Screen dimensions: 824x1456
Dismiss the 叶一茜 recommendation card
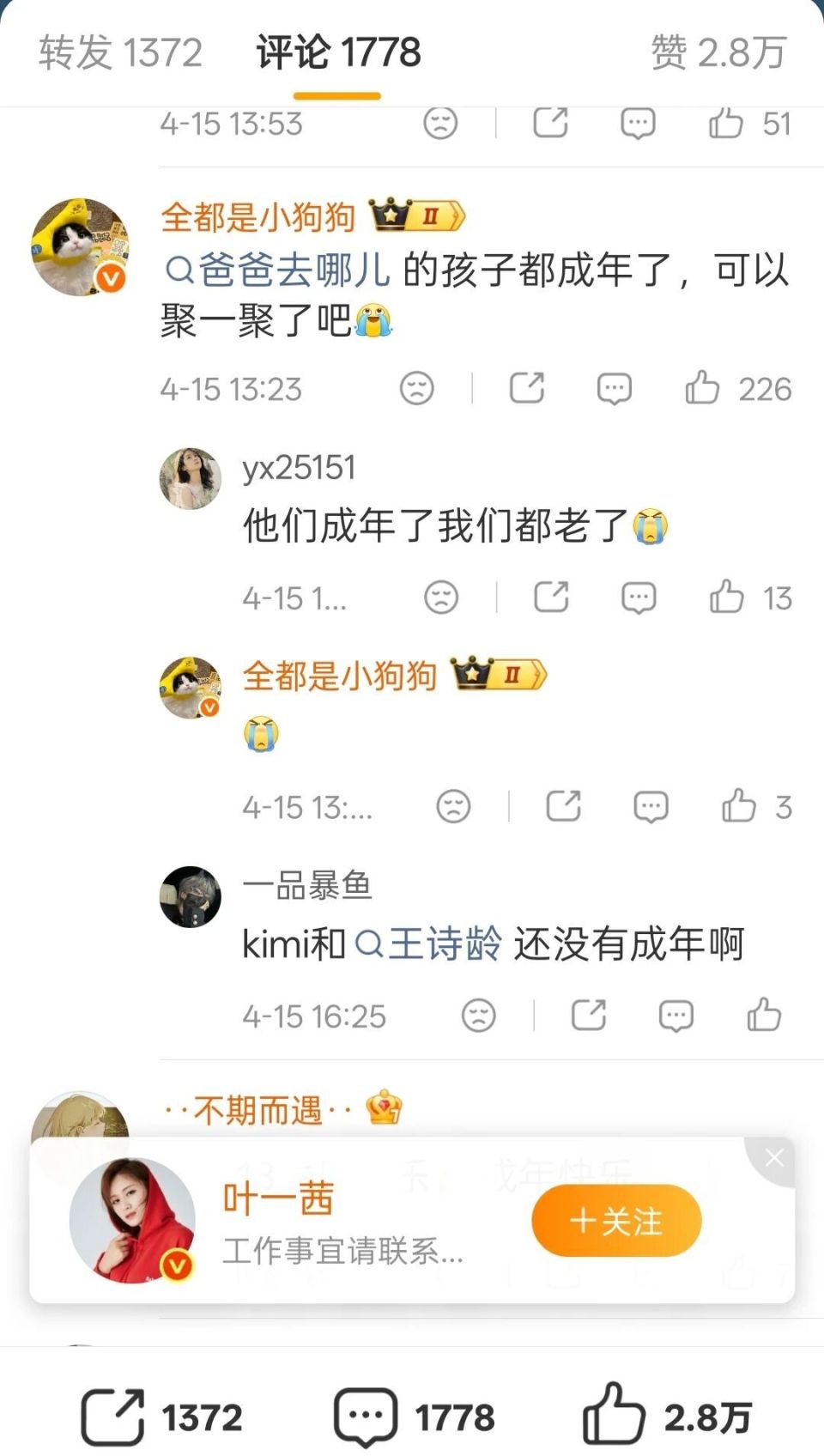[773, 1156]
